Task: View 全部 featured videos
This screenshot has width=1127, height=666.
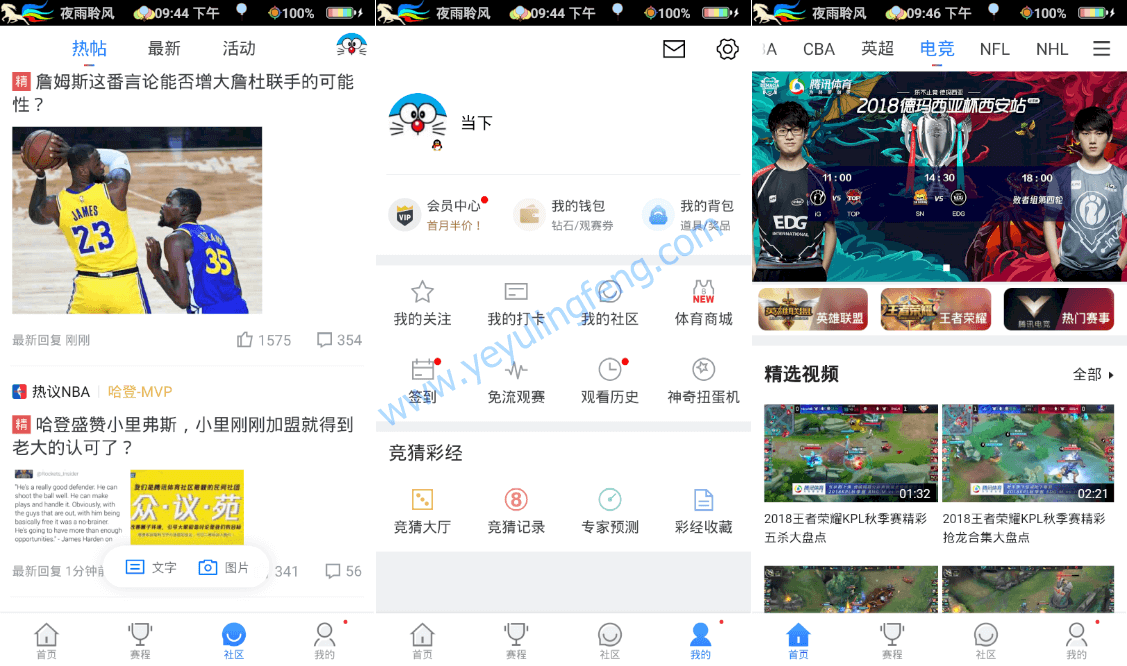Action: tap(1093, 375)
